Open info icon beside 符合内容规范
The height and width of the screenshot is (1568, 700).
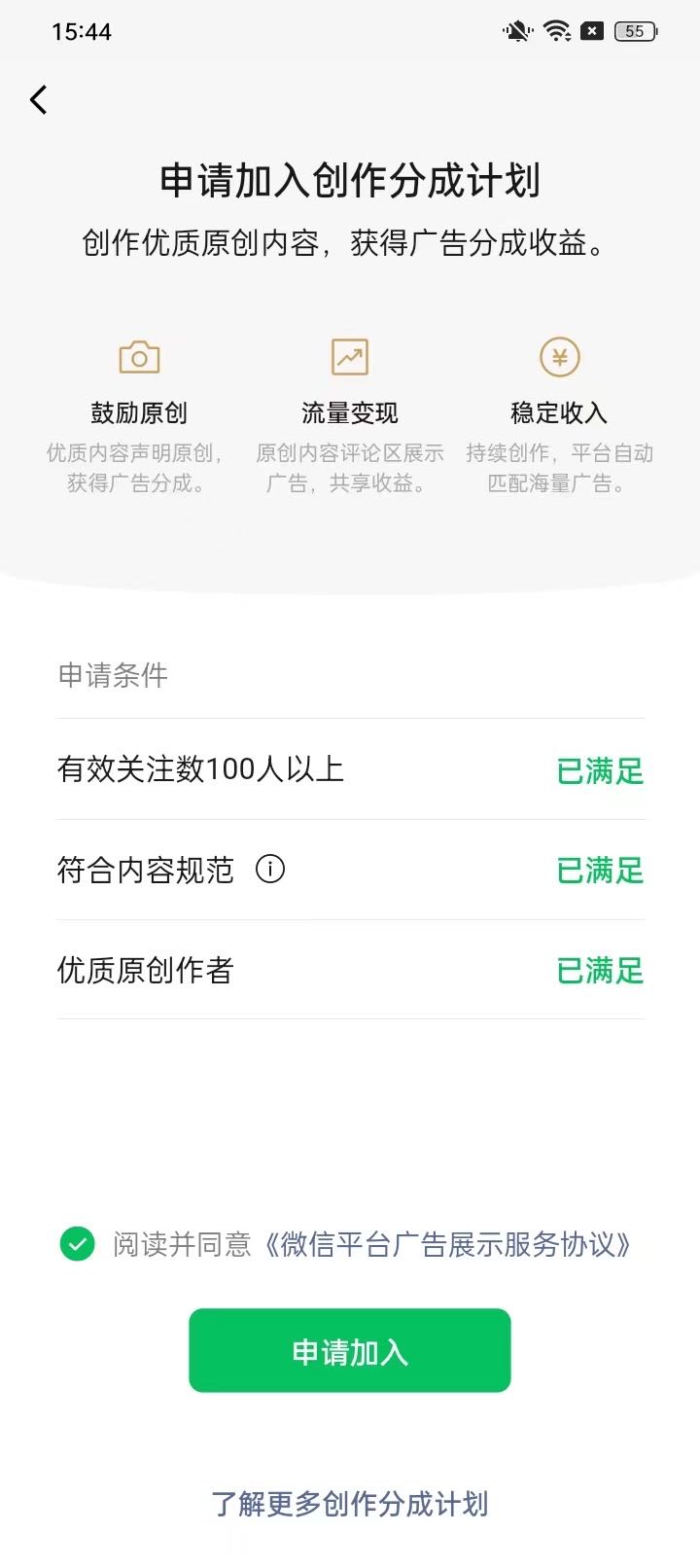tap(269, 869)
